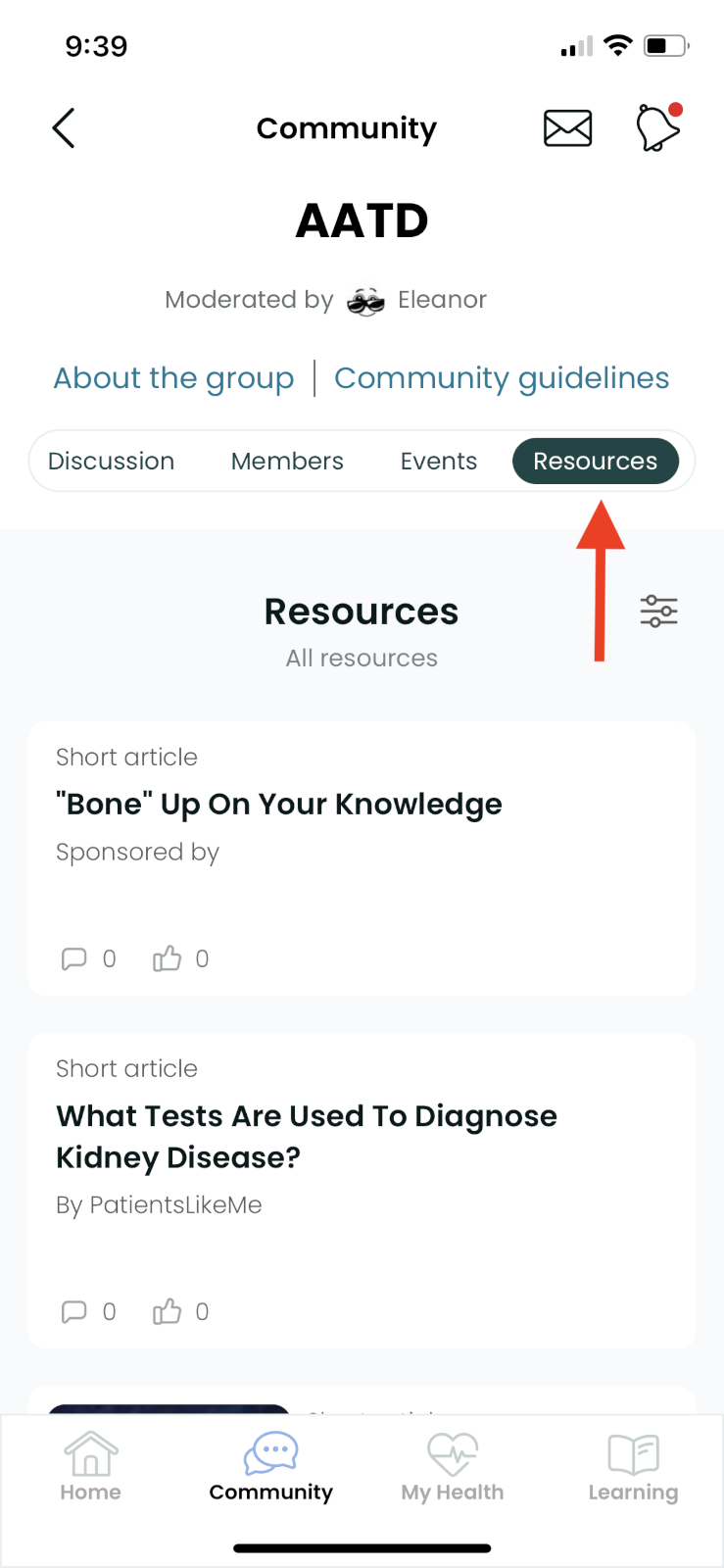This screenshot has height=1568, width=724.
Task: Open About the group link
Action: click(x=173, y=378)
